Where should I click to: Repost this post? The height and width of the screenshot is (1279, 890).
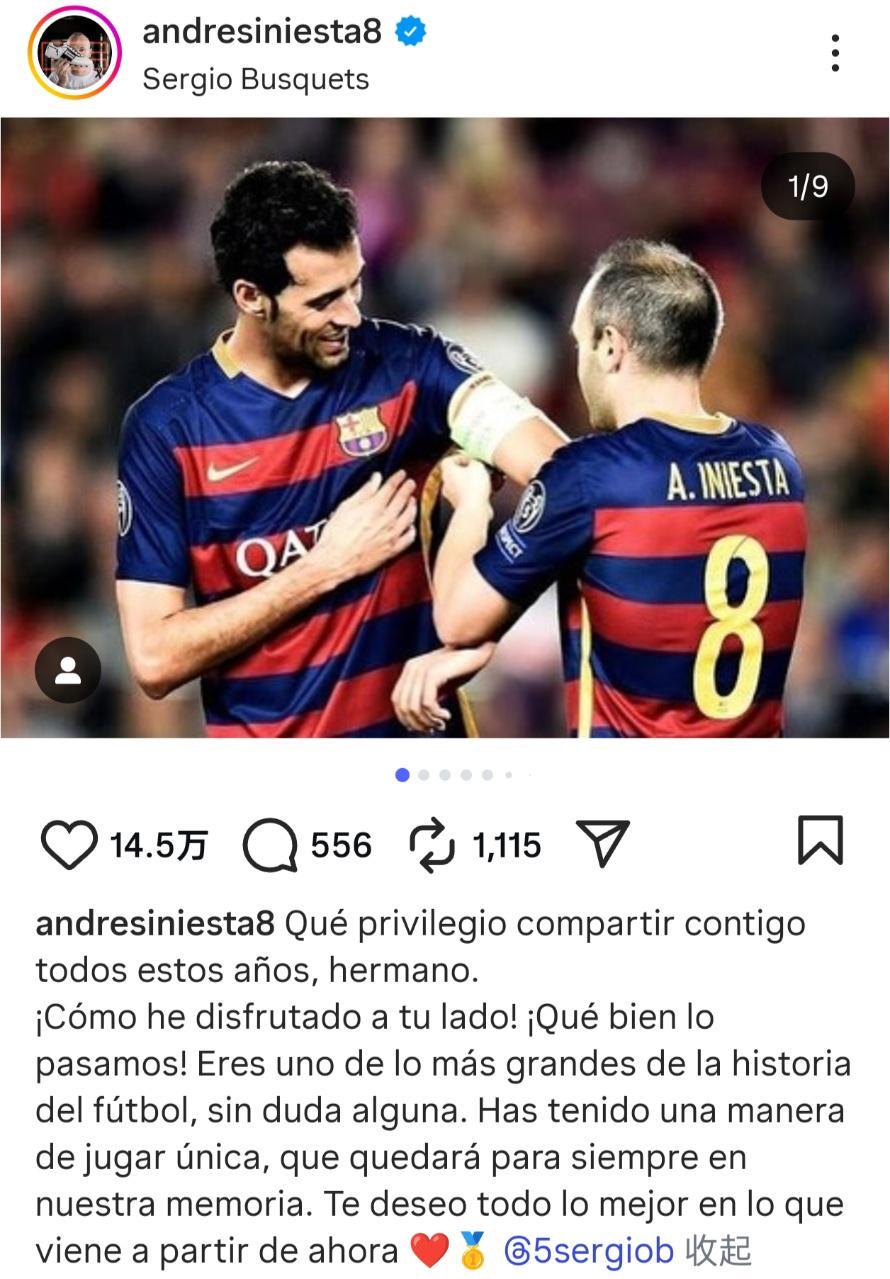click(432, 845)
